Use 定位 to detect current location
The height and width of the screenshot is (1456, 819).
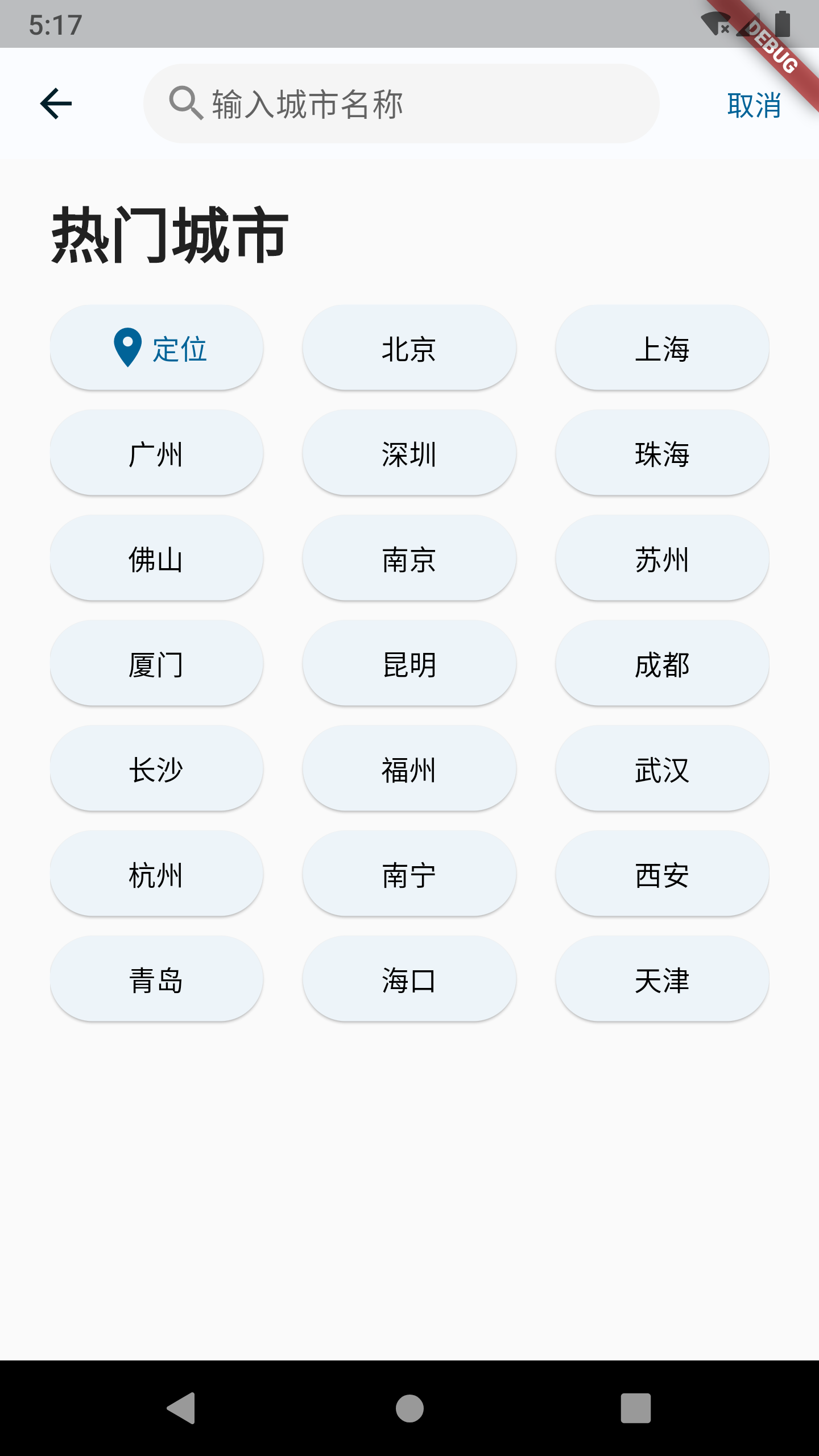(x=156, y=348)
